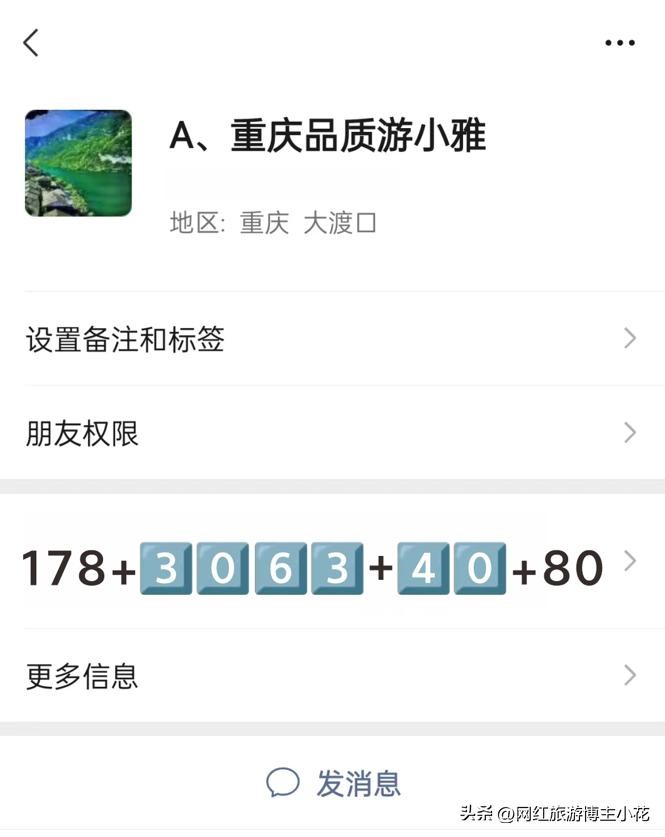Open 朋友权限 settings

click(x=330, y=434)
